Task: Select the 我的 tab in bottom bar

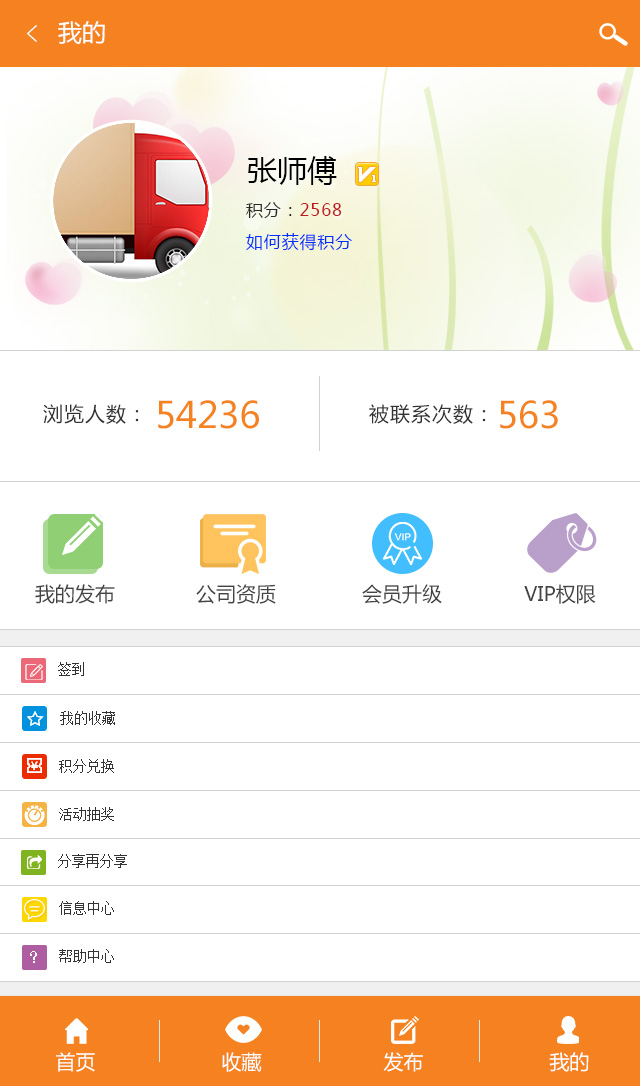Action: point(568,1043)
